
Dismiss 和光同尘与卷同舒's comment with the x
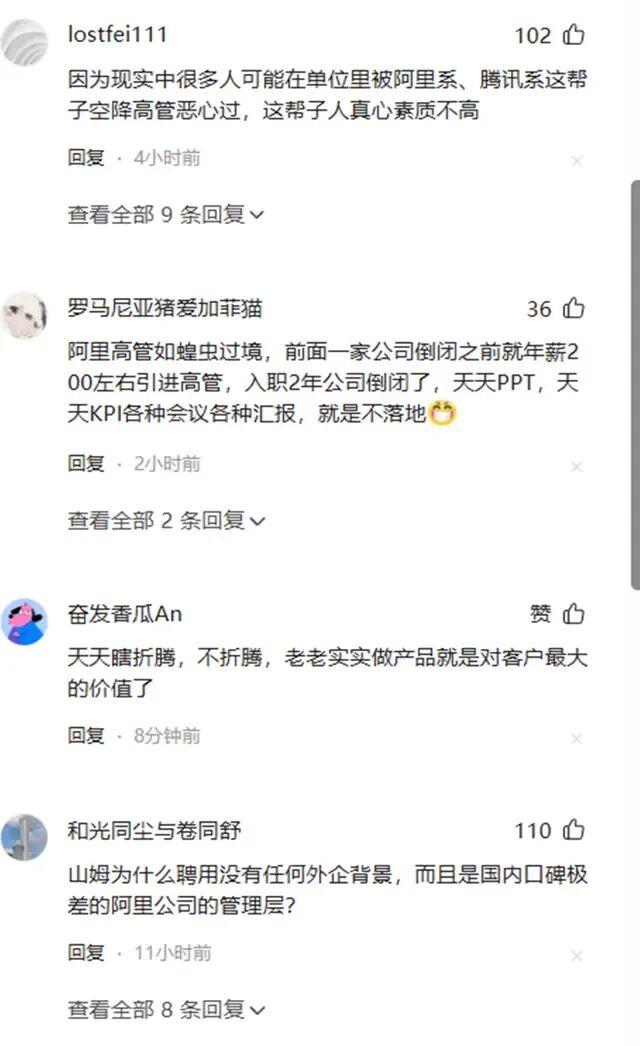(577, 956)
